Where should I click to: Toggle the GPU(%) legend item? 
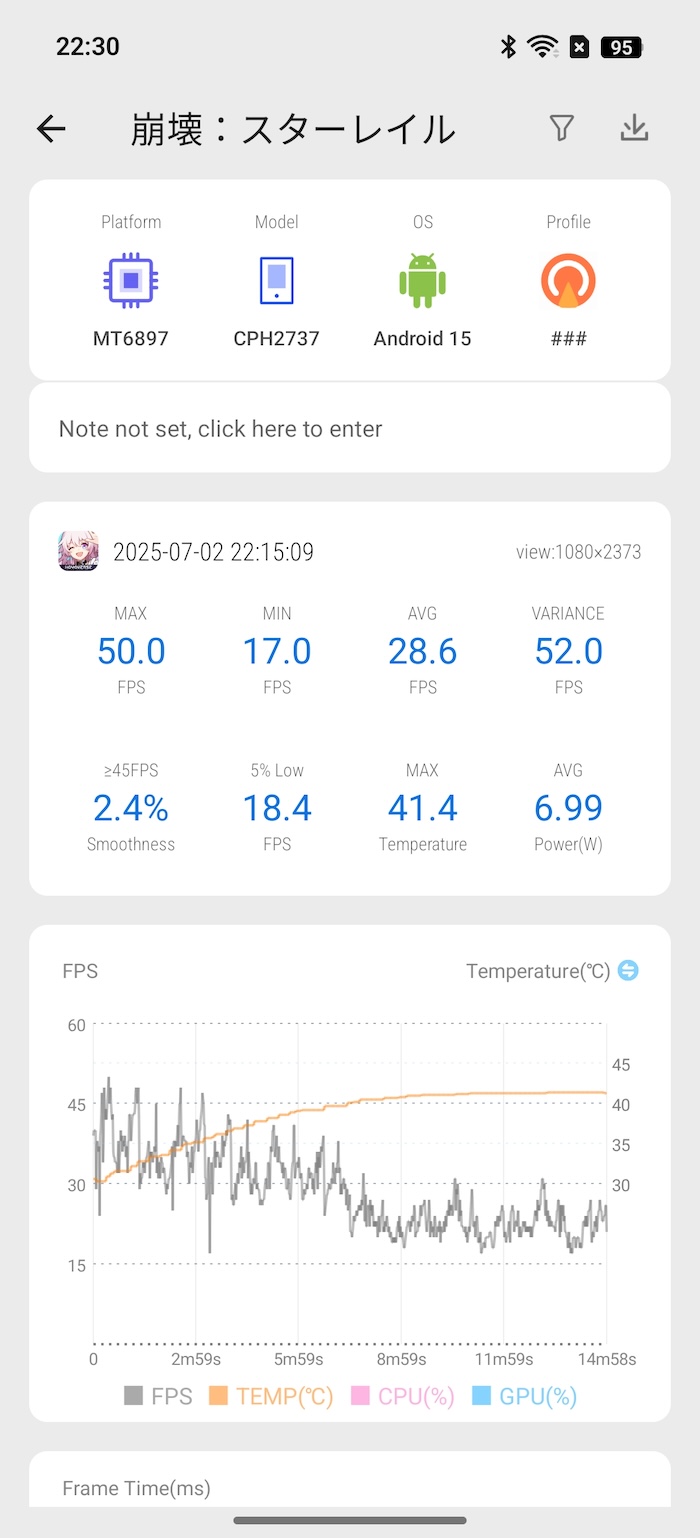point(524,1396)
